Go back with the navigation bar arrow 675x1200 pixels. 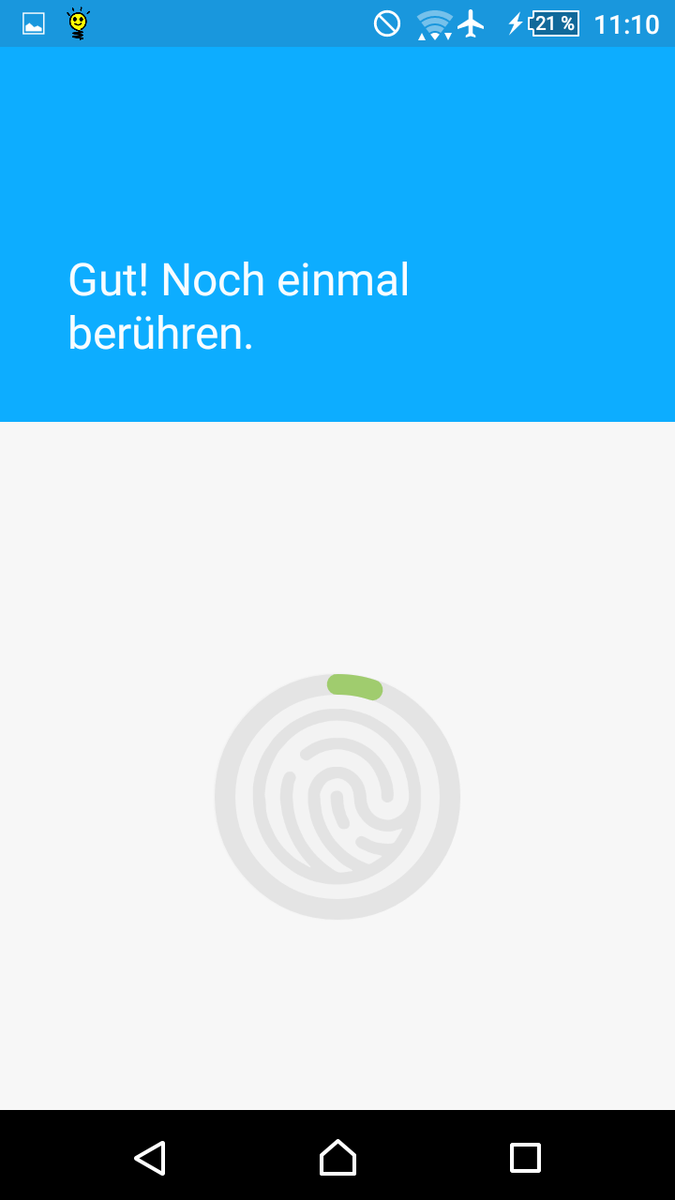click(x=150, y=1157)
